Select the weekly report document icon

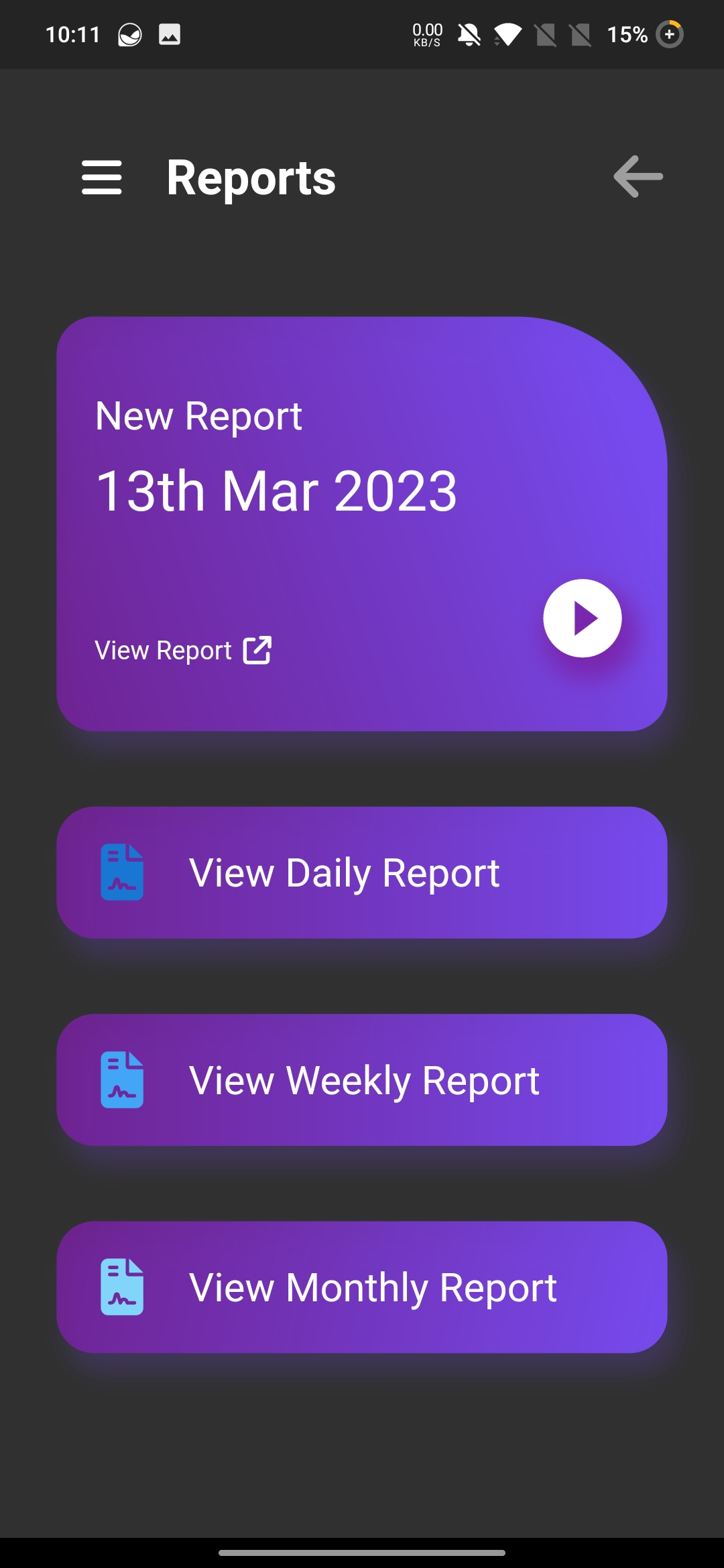(122, 1079)
